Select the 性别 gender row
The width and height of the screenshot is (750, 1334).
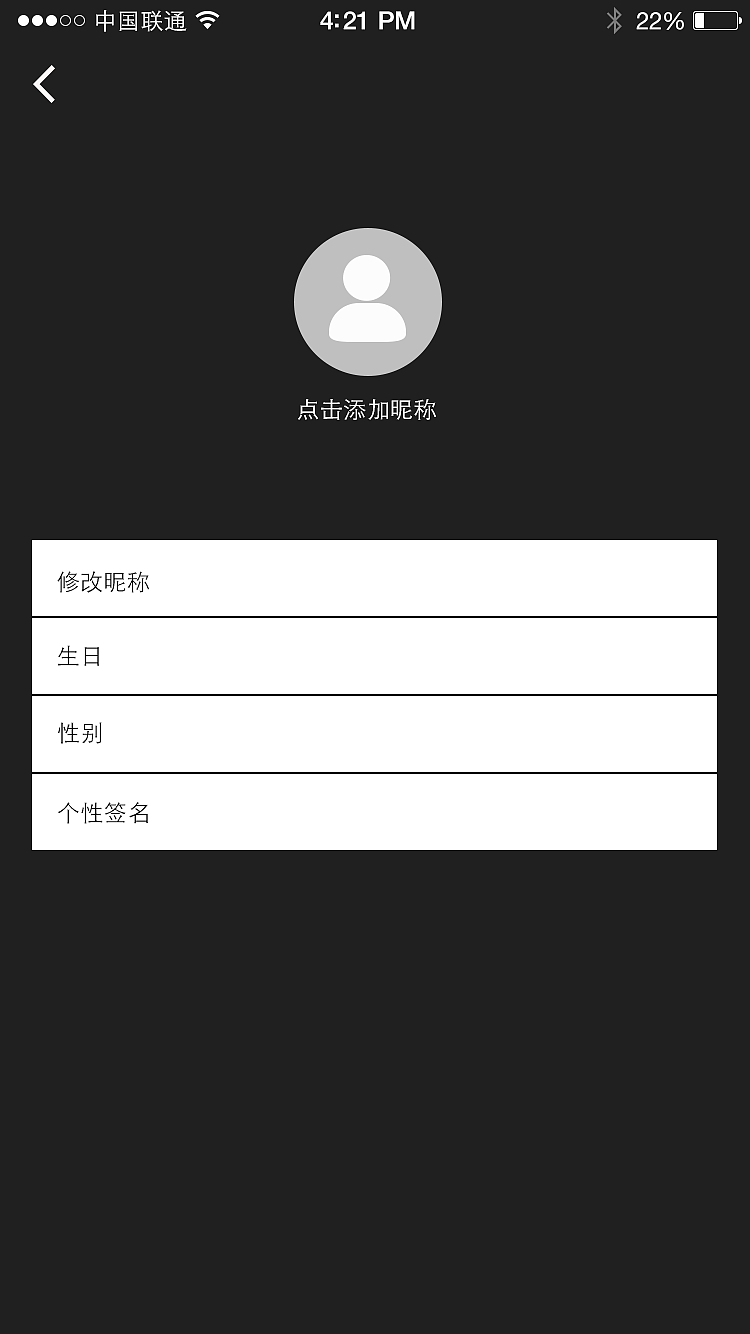[x=374, y=734]
